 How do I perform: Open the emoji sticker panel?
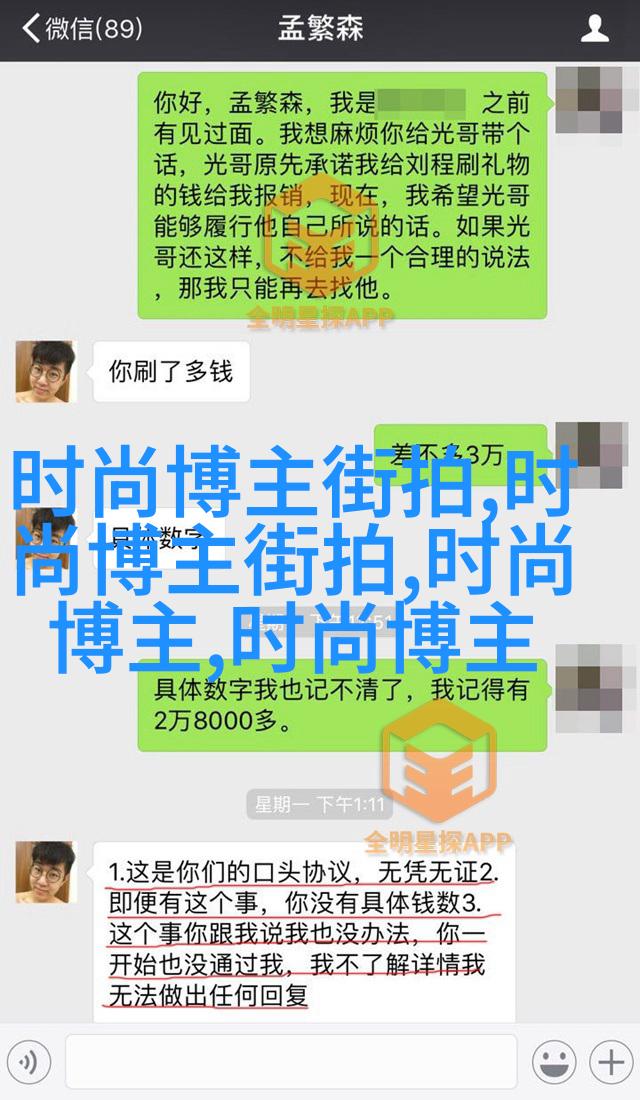(x=553, y=1061)
